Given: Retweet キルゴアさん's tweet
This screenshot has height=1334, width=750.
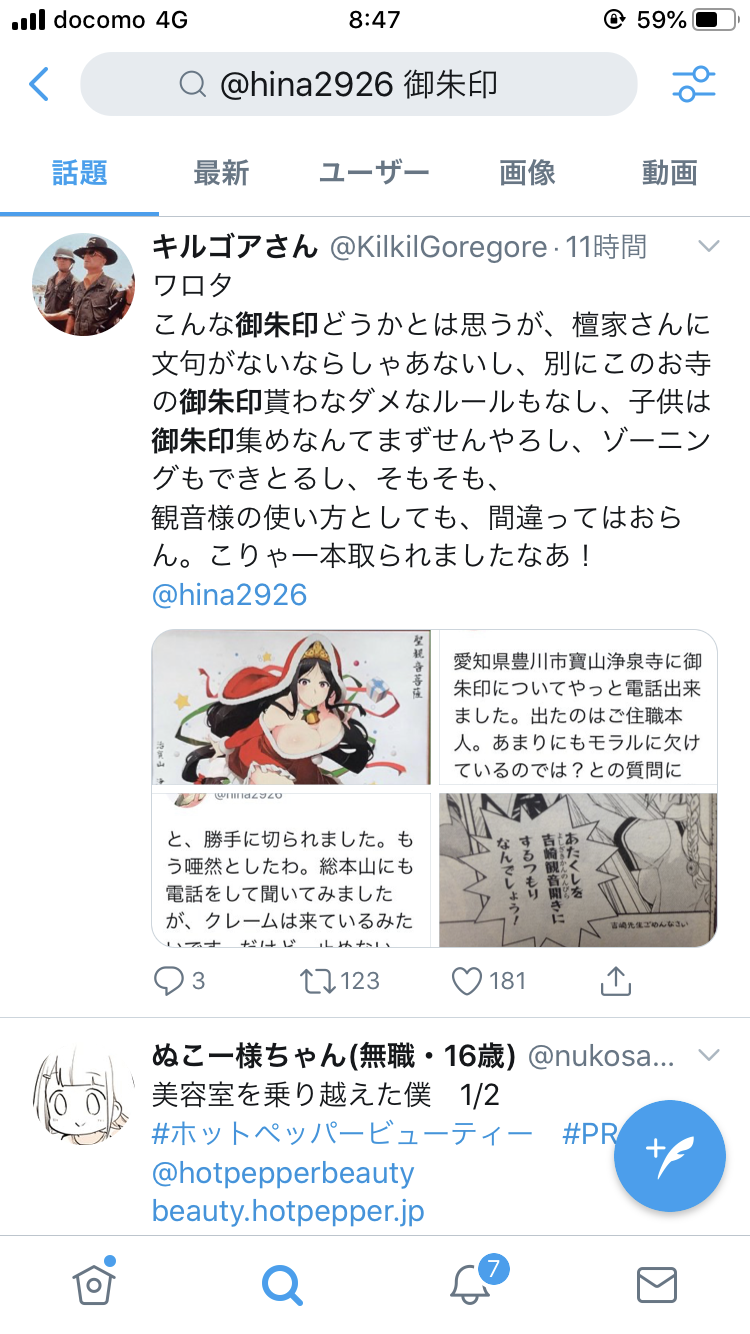Looking at the screenshot, I should point(340,981).
